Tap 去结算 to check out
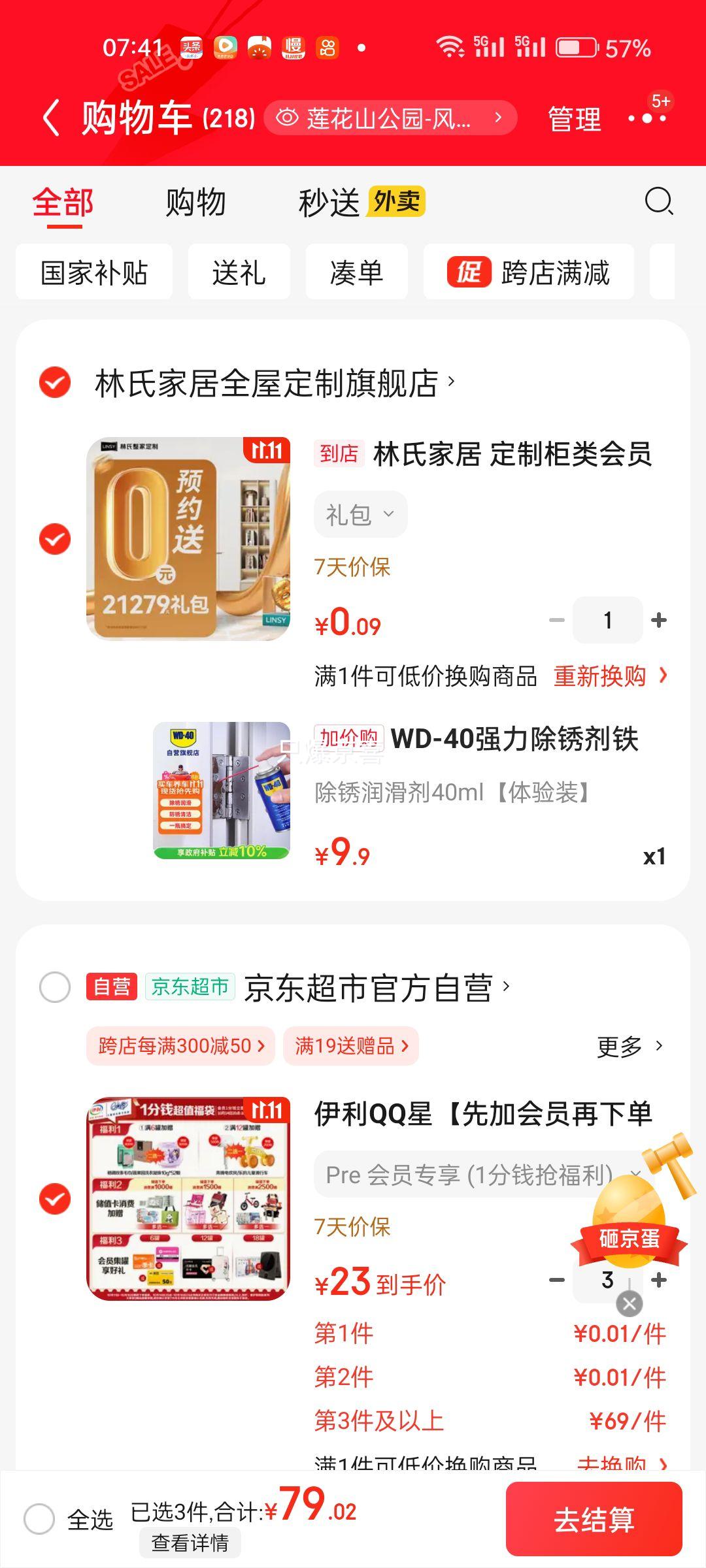 [x=594, y=1519]
